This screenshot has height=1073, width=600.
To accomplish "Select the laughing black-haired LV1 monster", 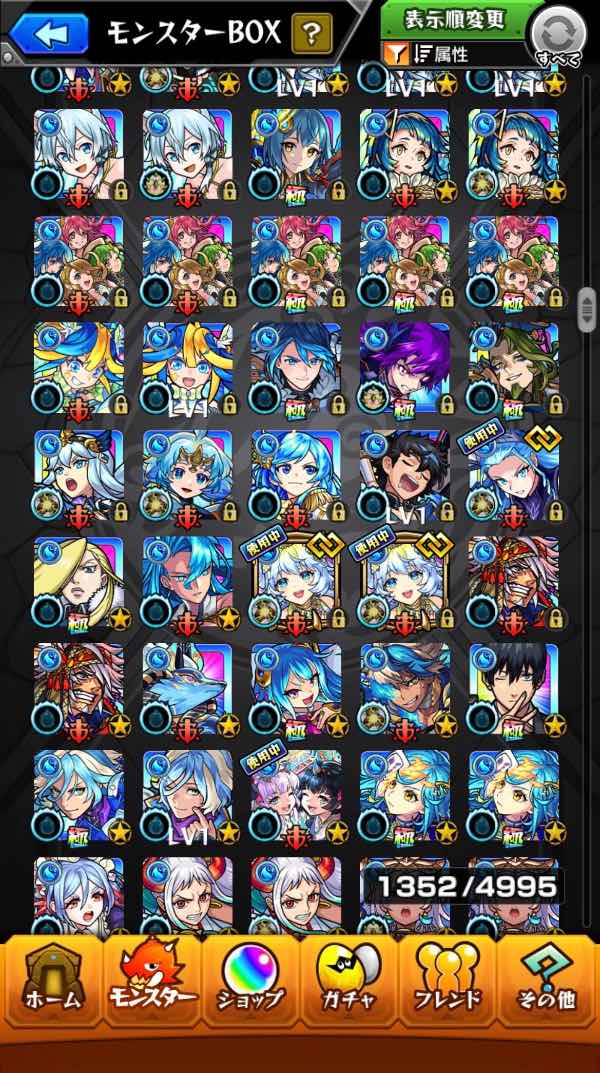I will [405, 475].
